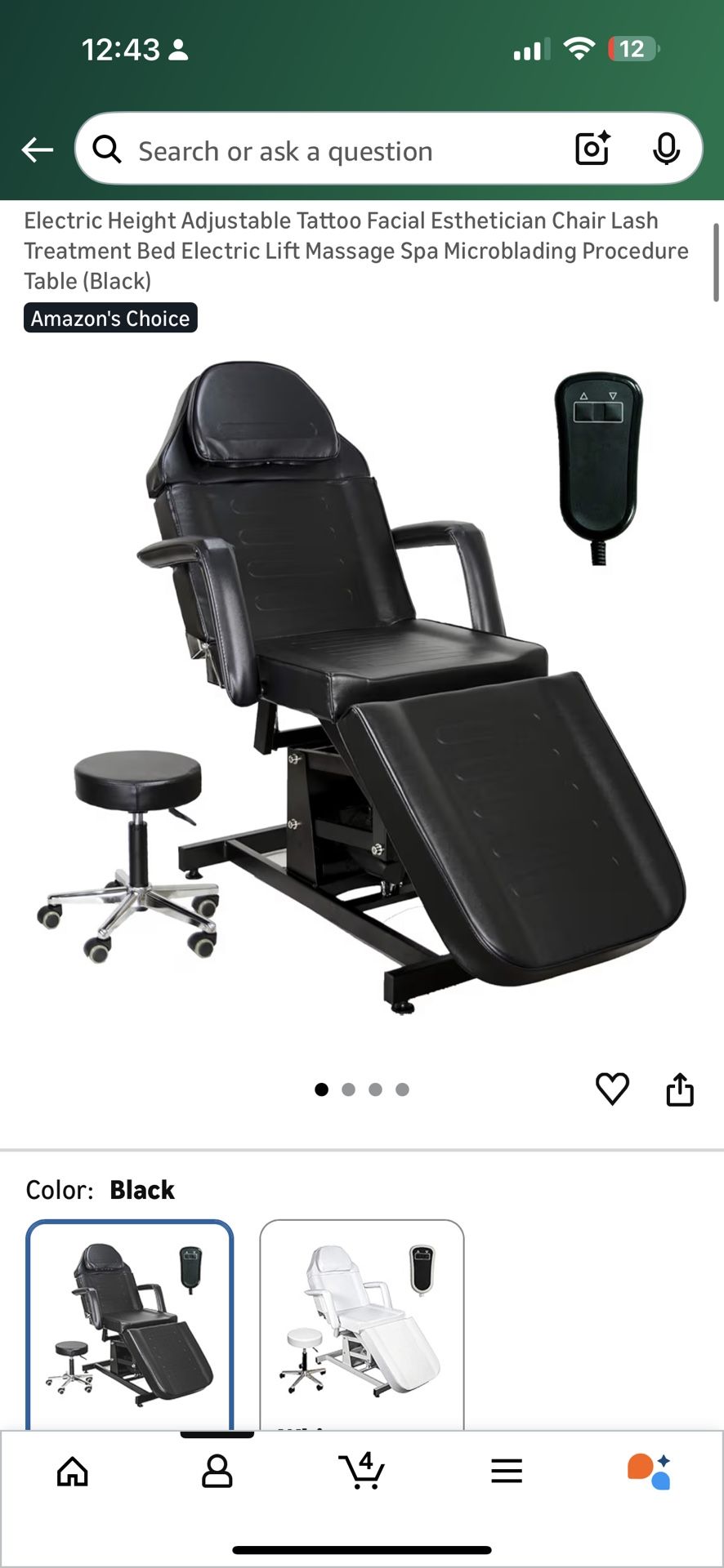Open the shopping cart showing 4 items
The image size is (724, 1568).
coord(362,1473)
